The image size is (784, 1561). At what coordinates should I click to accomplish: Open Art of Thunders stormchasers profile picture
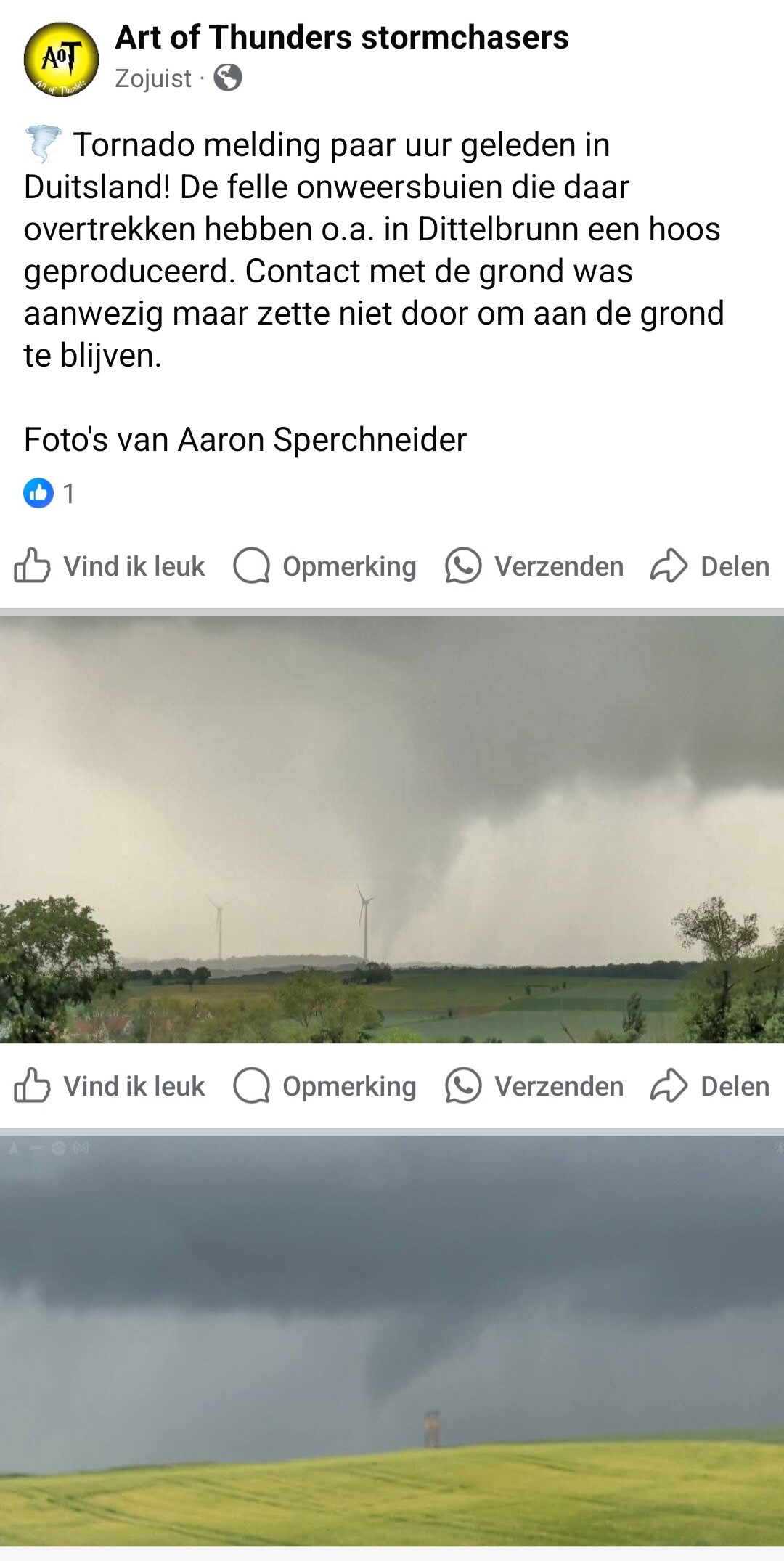(61, 60)
